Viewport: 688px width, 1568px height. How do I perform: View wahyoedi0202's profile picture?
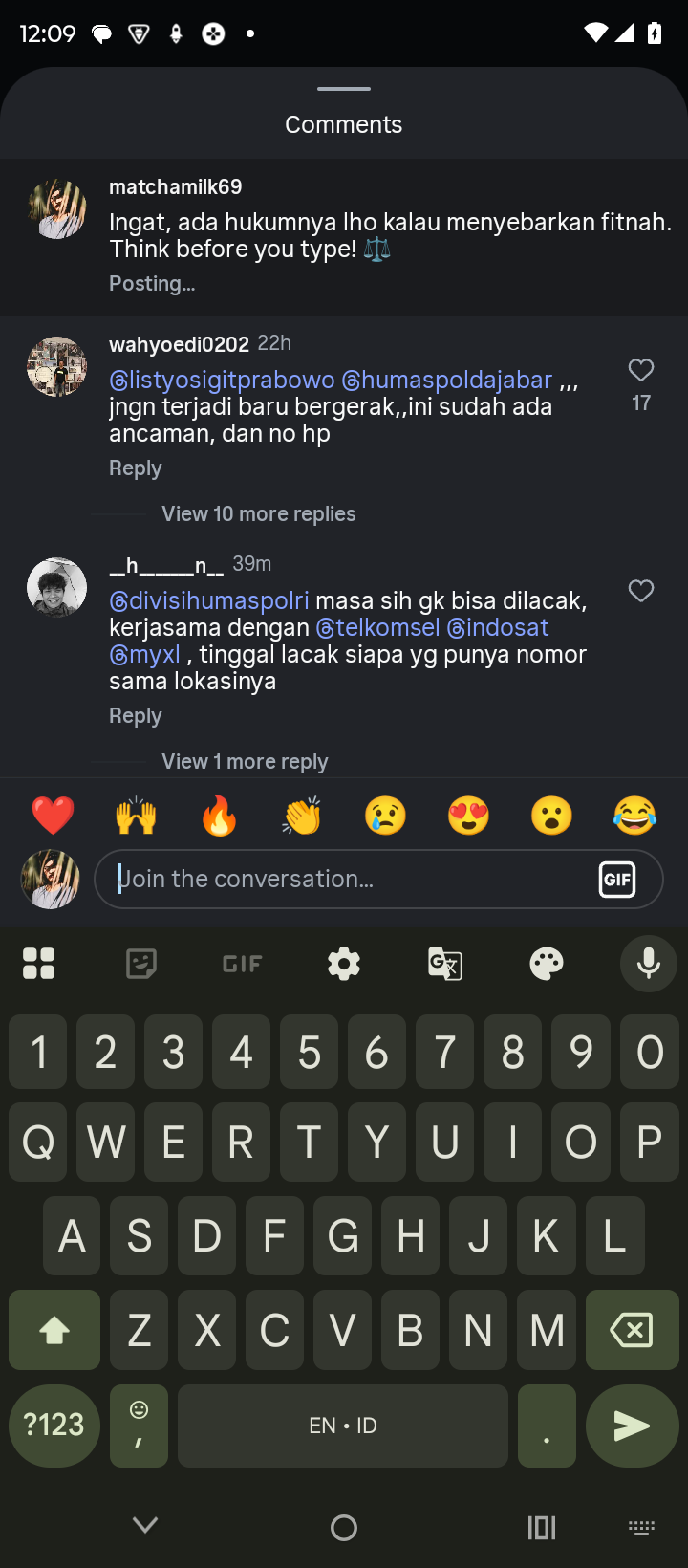(x=57, y=367)
